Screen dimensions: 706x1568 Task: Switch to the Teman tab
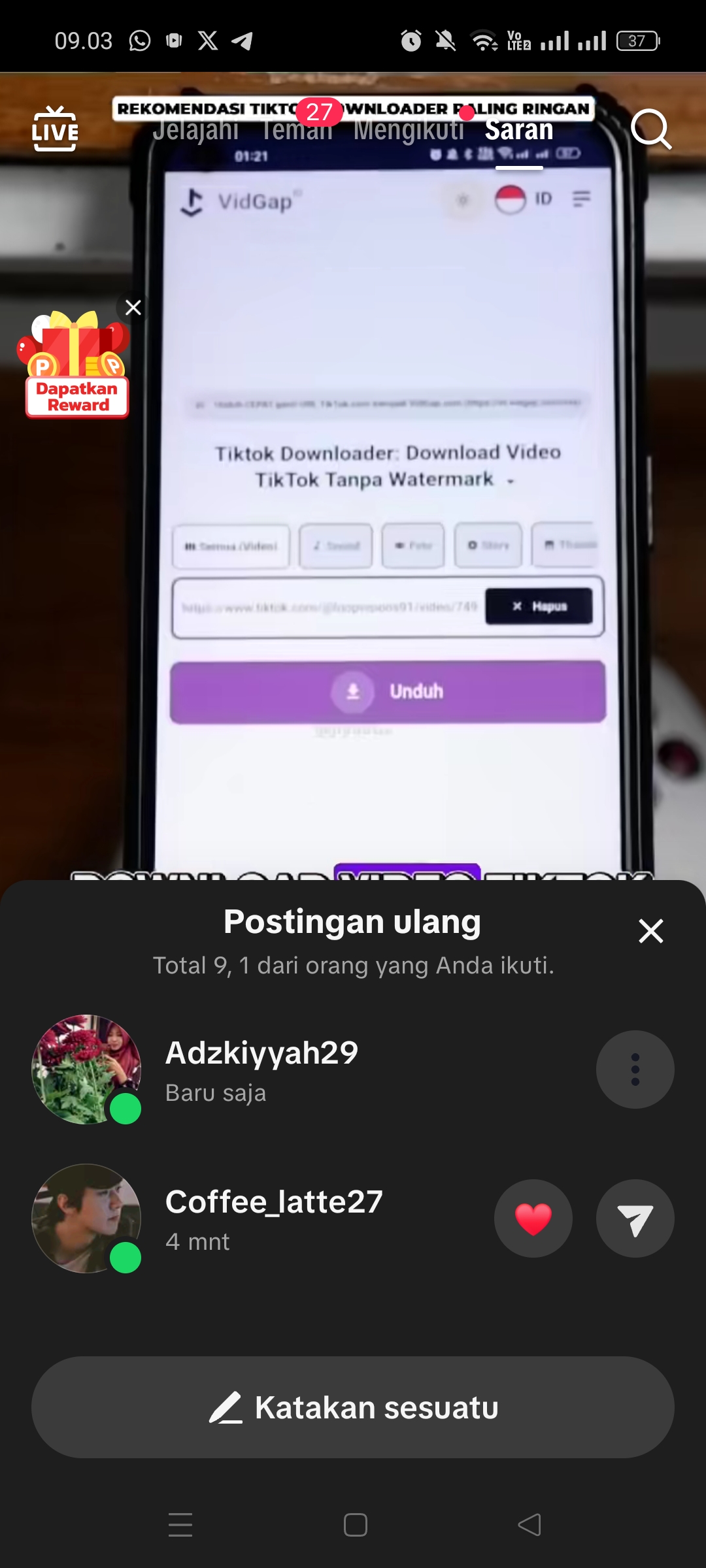click(x=297, y=130)
